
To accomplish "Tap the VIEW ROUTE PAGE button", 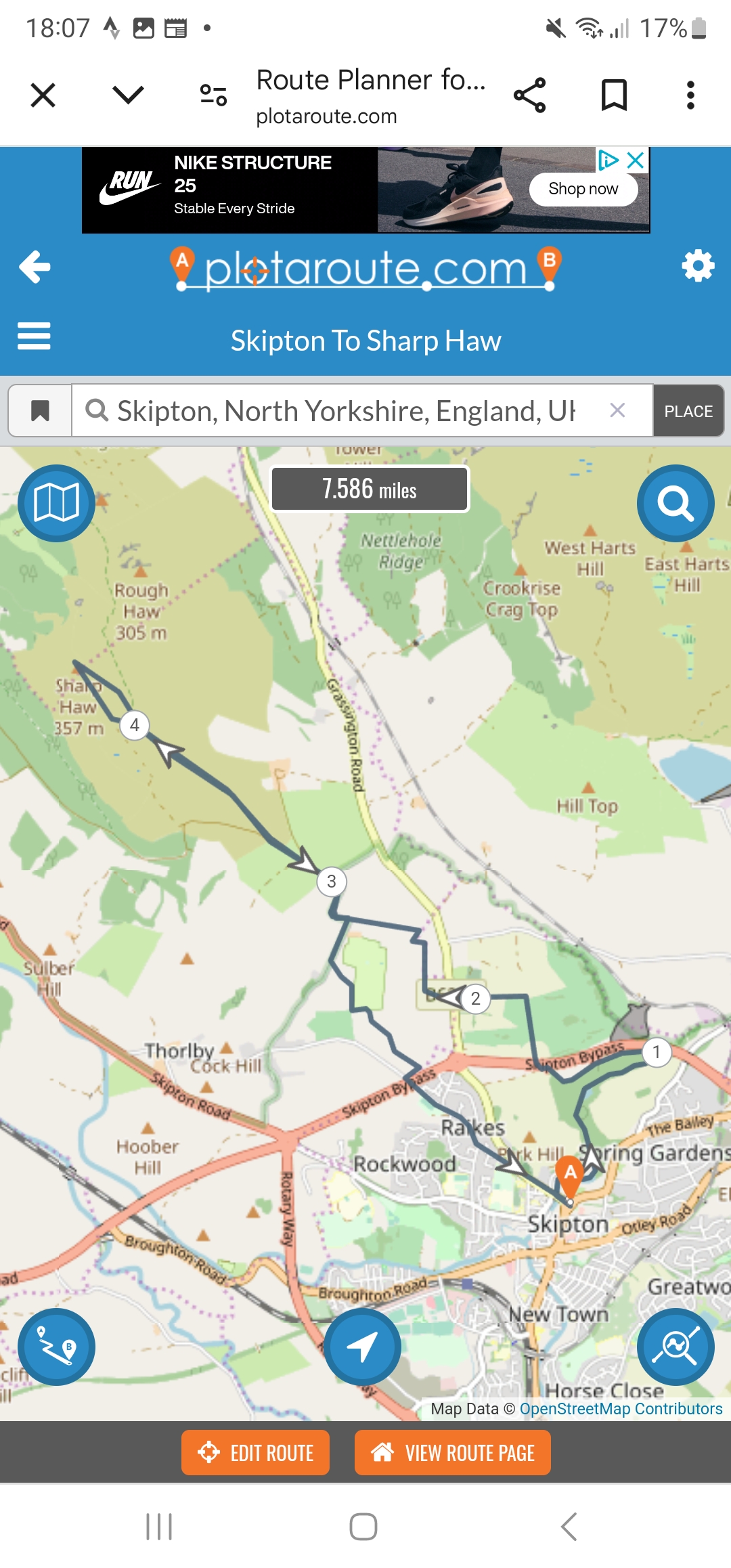I will pos(452,1453).
